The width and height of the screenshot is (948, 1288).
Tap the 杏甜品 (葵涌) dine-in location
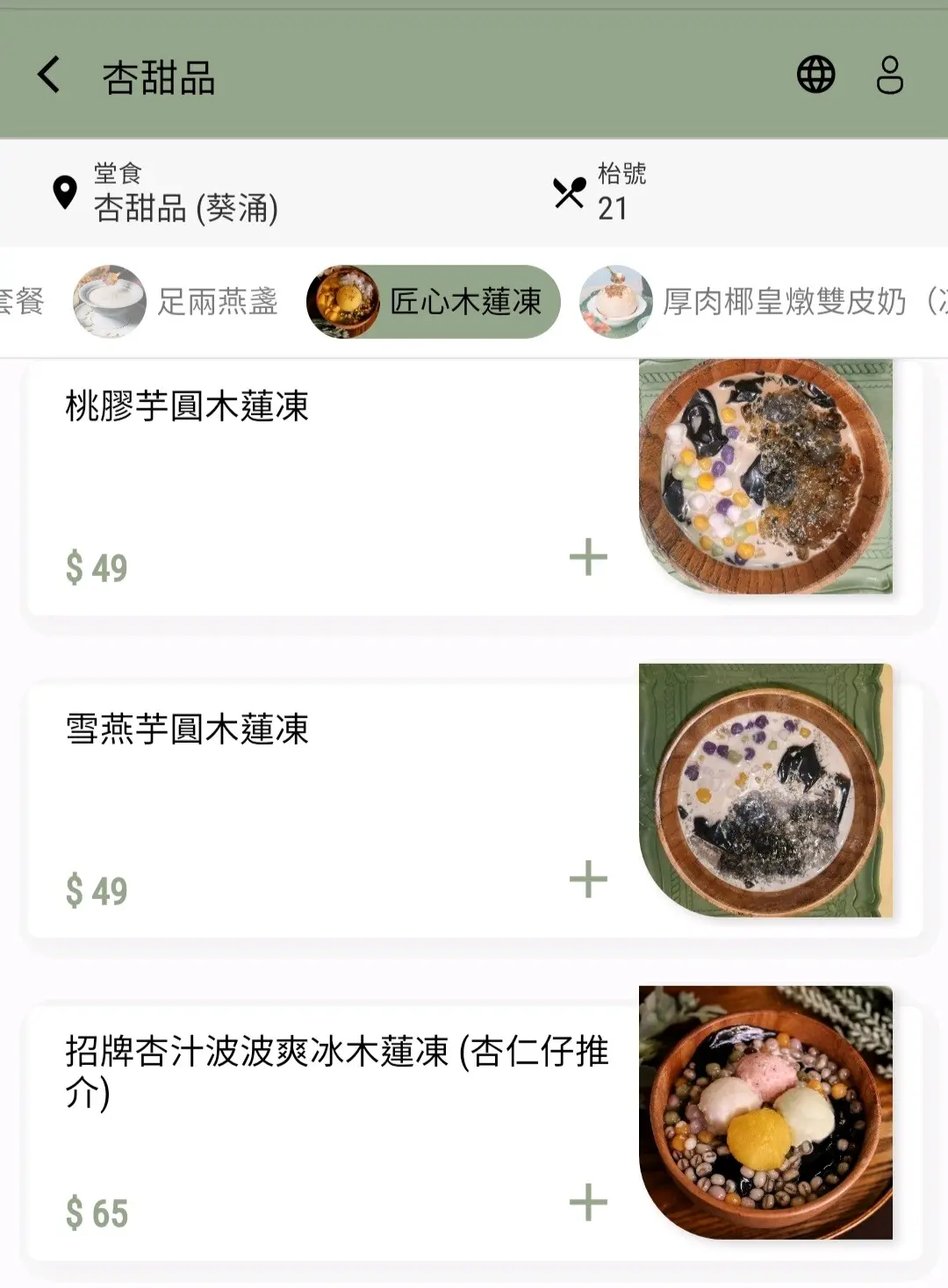pyautogui.click(x=185, y=208)
